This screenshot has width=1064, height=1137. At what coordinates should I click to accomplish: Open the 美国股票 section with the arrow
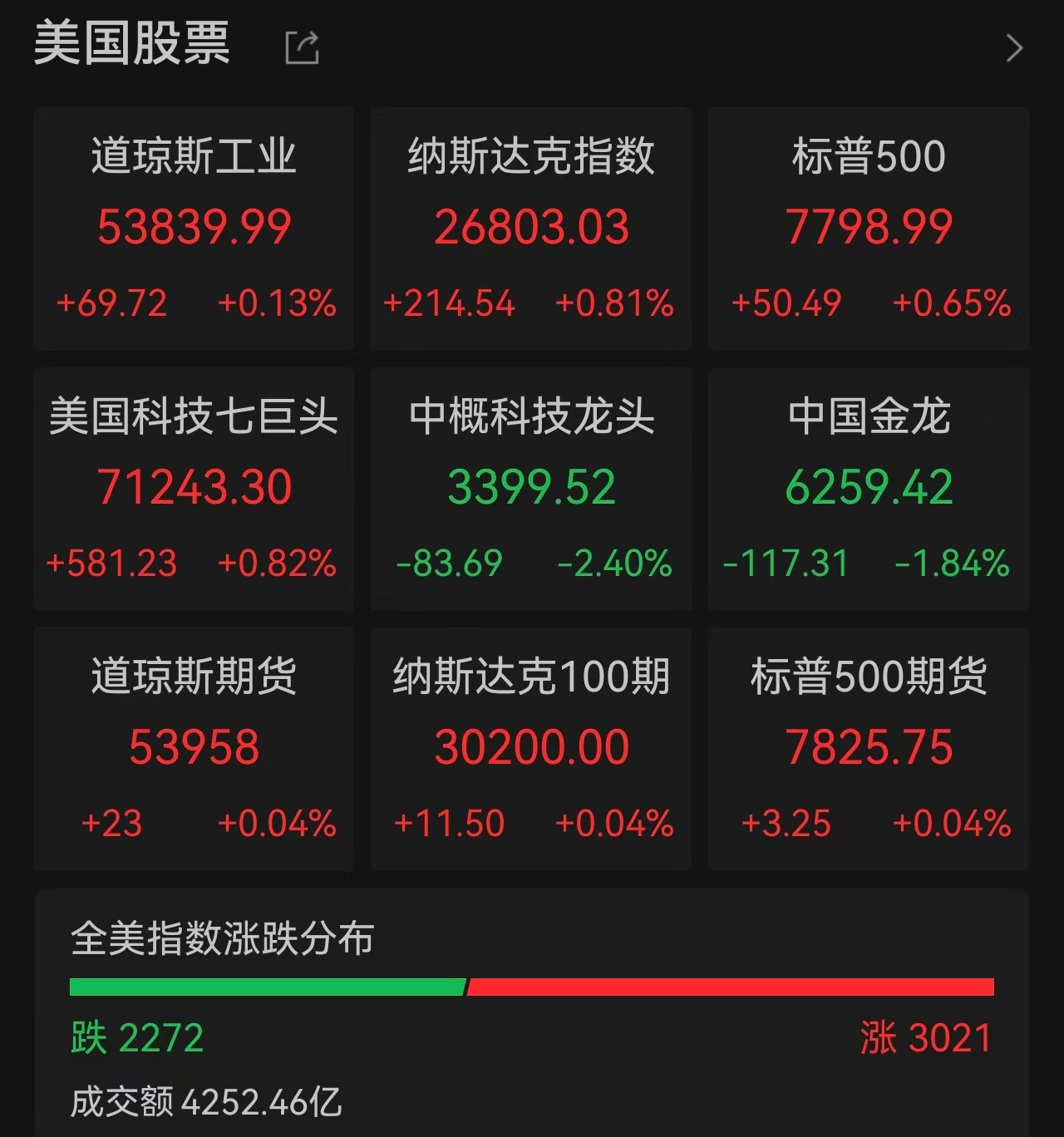[1013, 48]
